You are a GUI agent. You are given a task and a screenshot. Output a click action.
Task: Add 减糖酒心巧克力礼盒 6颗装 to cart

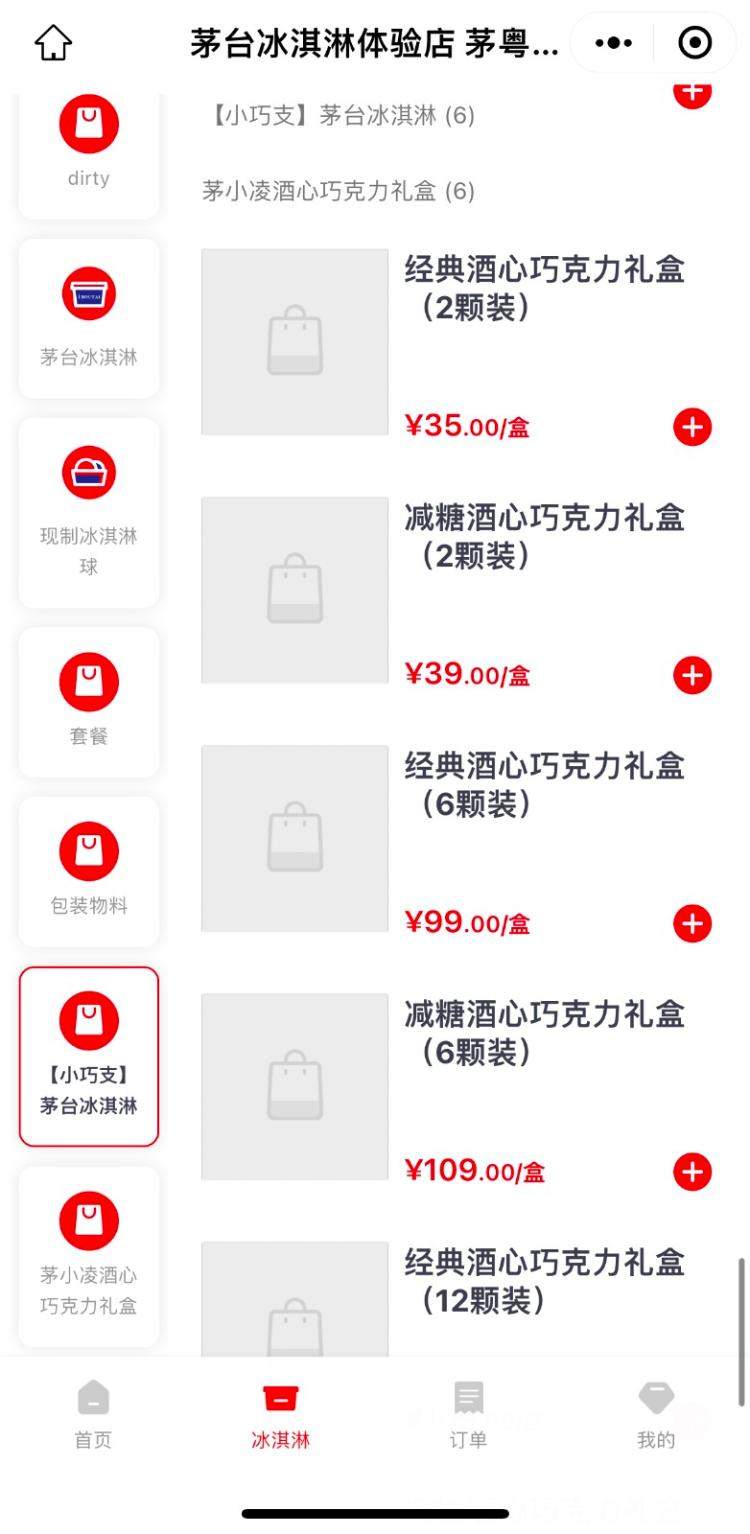coord(692,1171)
